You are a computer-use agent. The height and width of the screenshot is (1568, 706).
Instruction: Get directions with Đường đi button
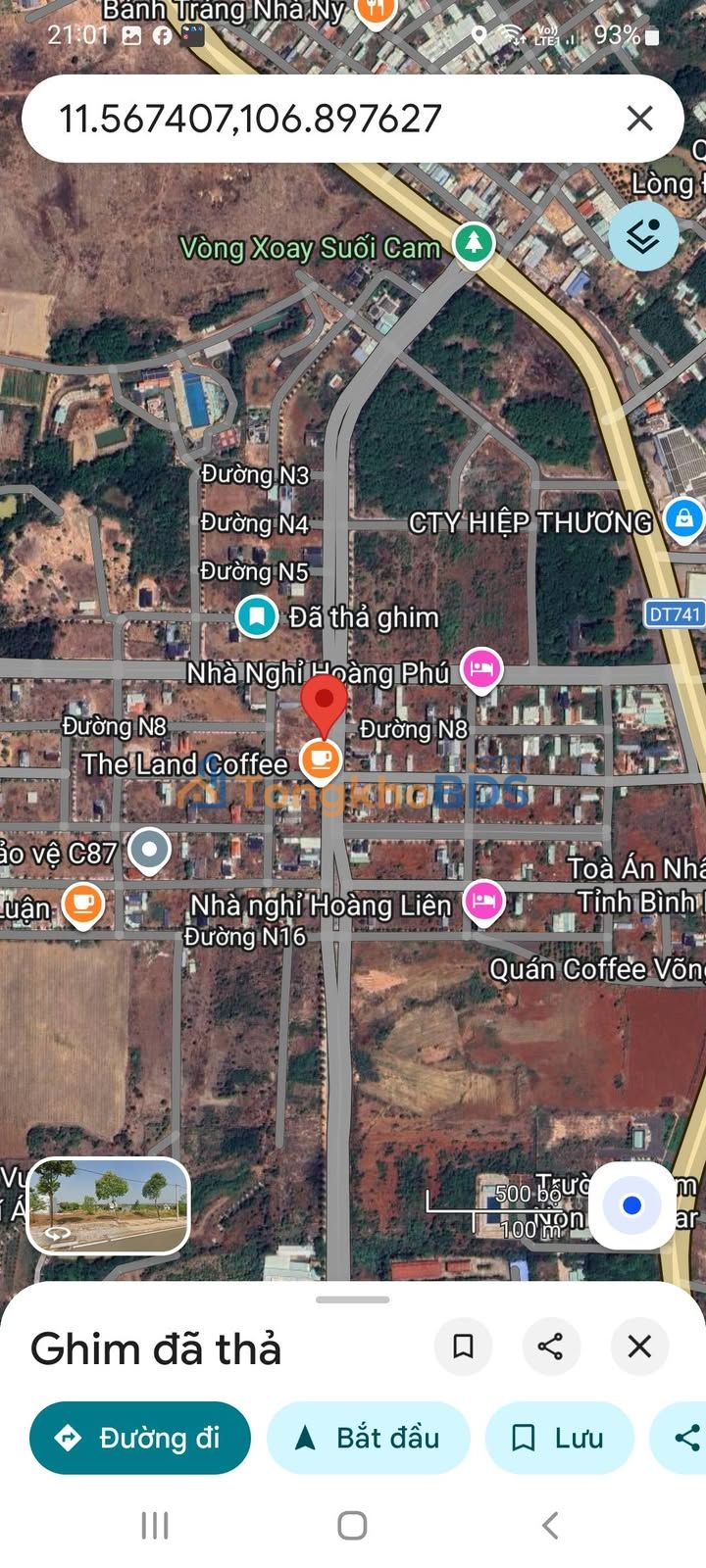click(140, 1438)
